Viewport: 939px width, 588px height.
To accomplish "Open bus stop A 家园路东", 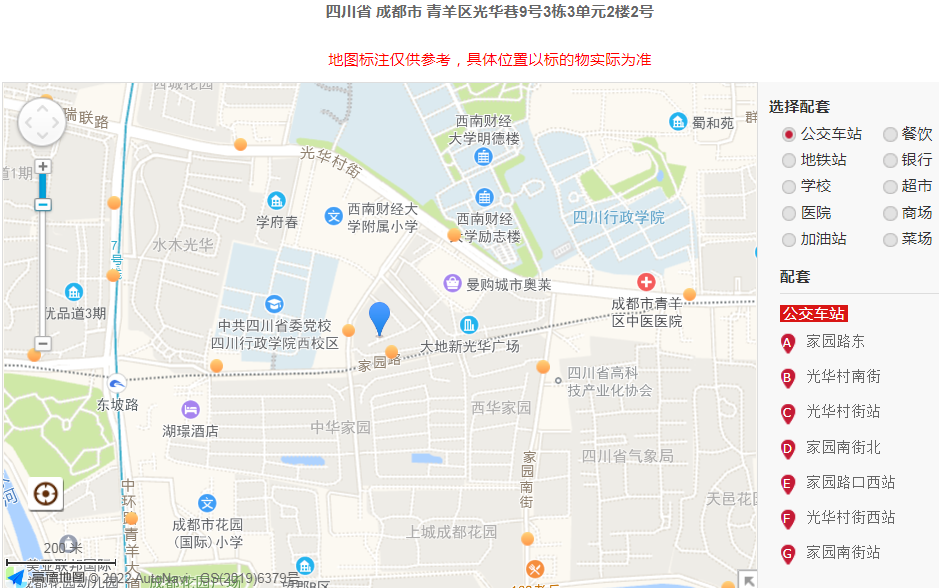I will click(835, 342).
